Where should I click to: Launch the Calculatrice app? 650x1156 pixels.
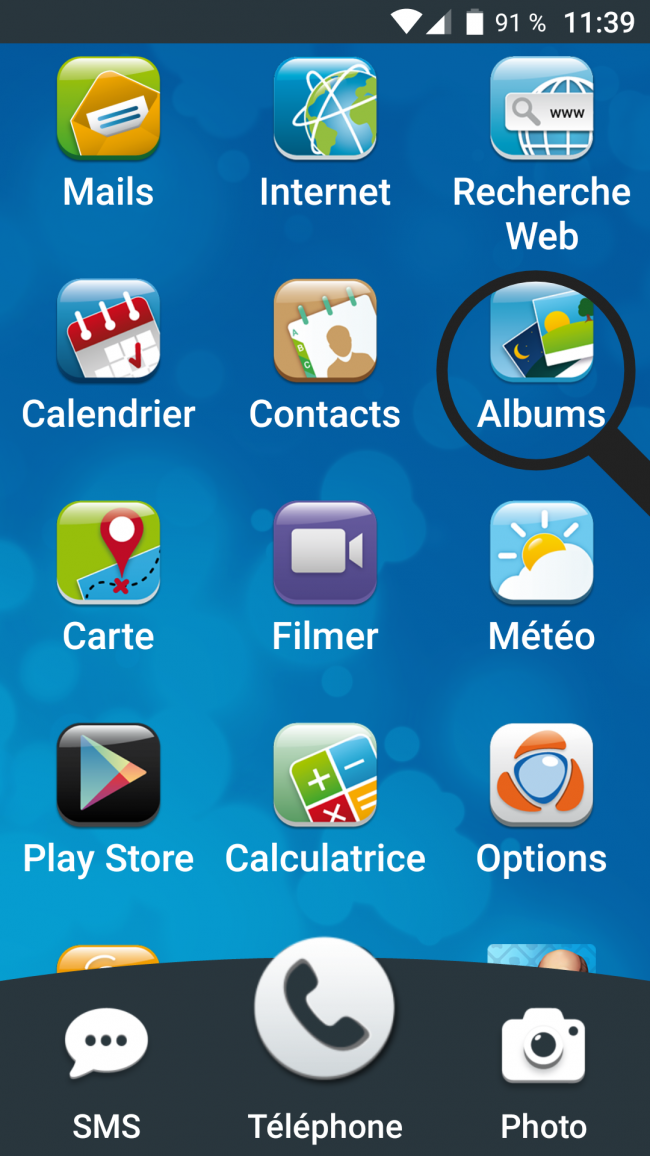(x=325, y=775)
